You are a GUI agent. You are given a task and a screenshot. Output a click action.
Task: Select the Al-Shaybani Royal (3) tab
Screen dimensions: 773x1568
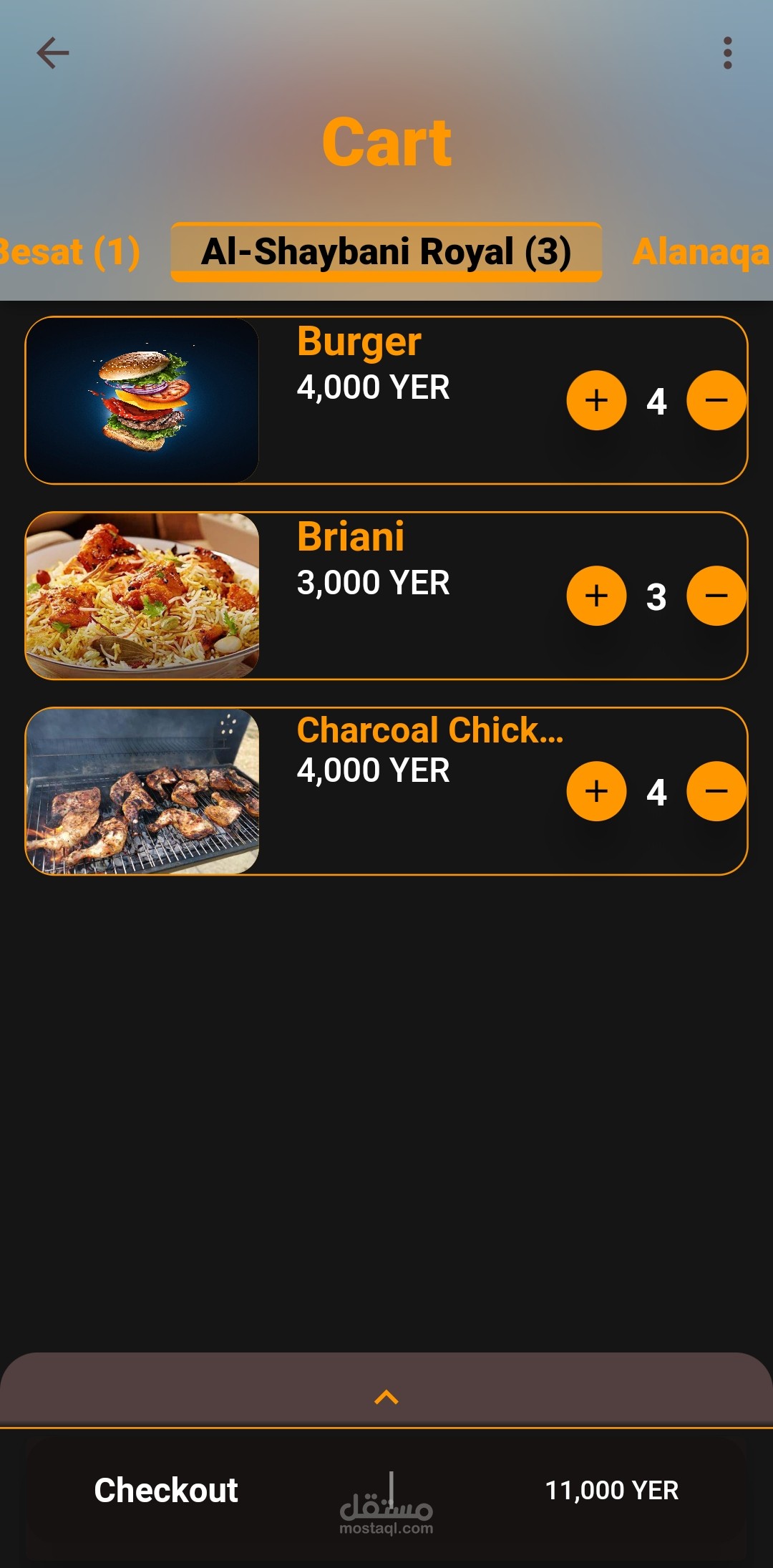click(386, 252)
